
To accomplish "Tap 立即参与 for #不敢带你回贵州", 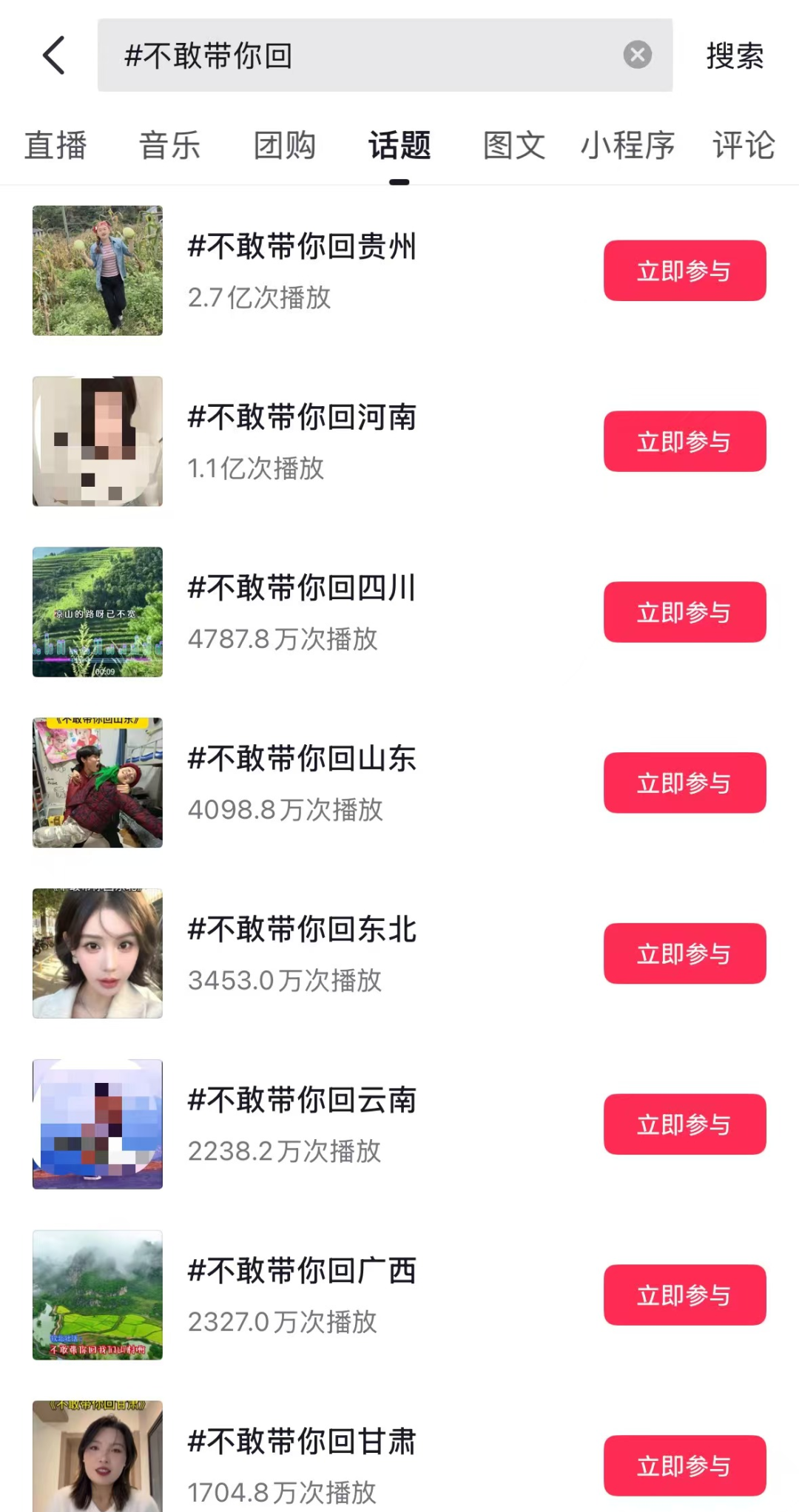I will point(684,271).
